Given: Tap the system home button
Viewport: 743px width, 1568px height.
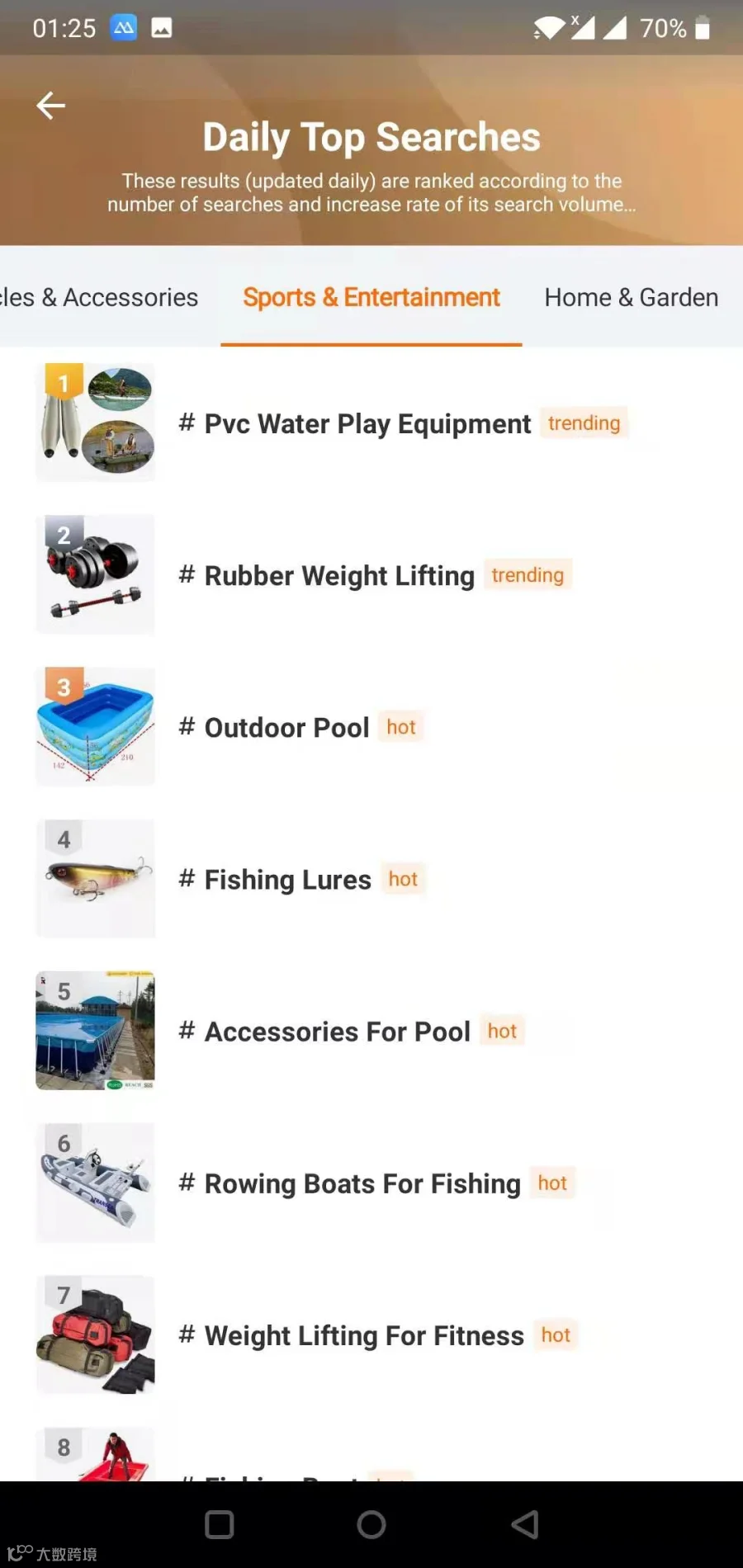Looking at the screenshot, I should pyautogui.click(x=371, y=1524).
